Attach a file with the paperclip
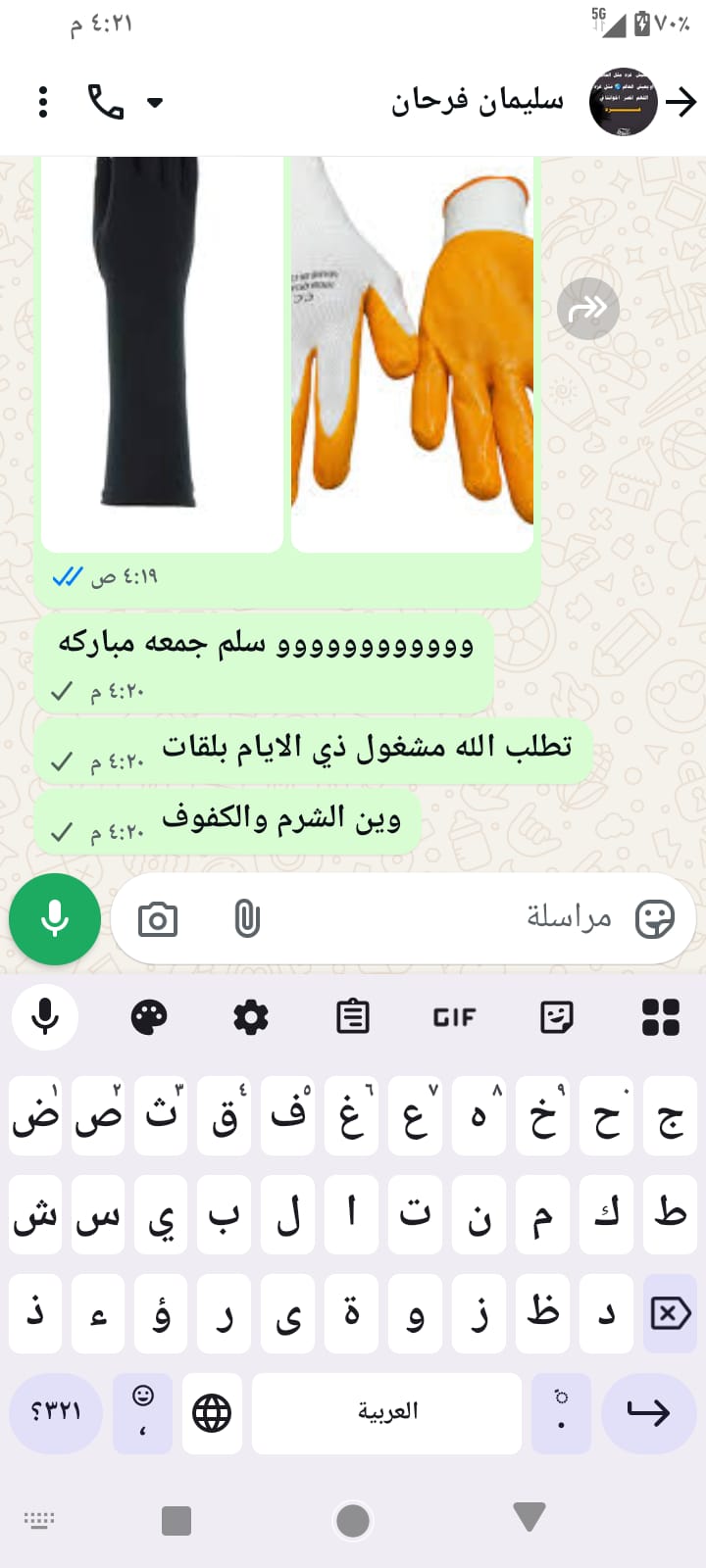The height and width of the screenshot is (1568, 706). click(247, 919)
